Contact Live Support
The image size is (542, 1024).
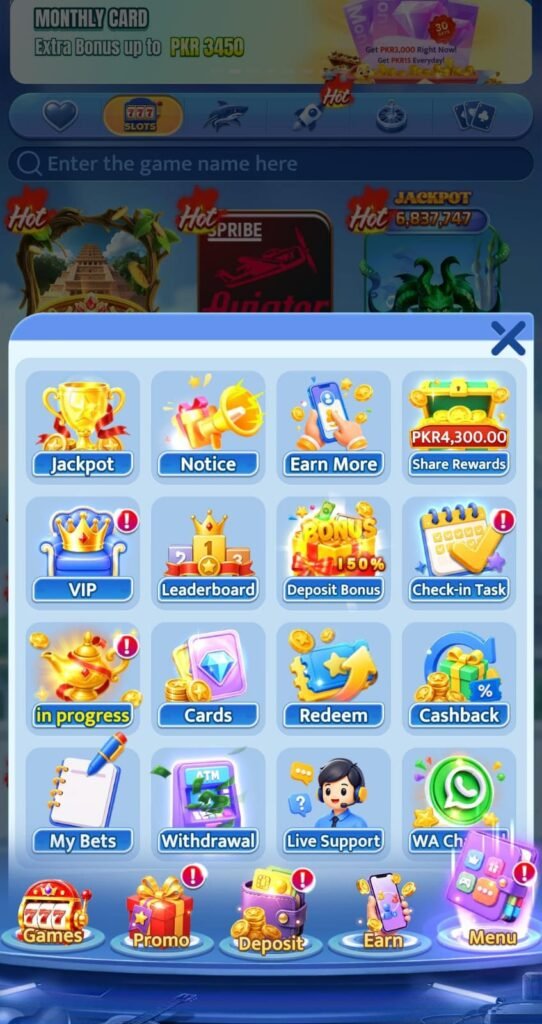[x=333, y=803]
